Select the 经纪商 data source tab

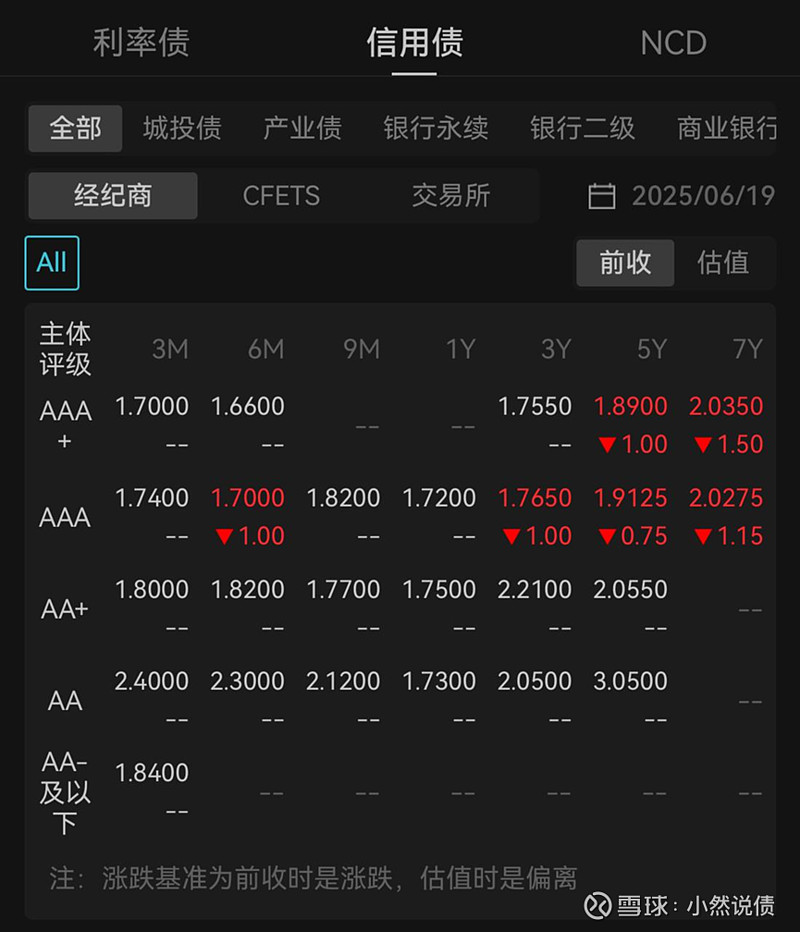[112, 196]
